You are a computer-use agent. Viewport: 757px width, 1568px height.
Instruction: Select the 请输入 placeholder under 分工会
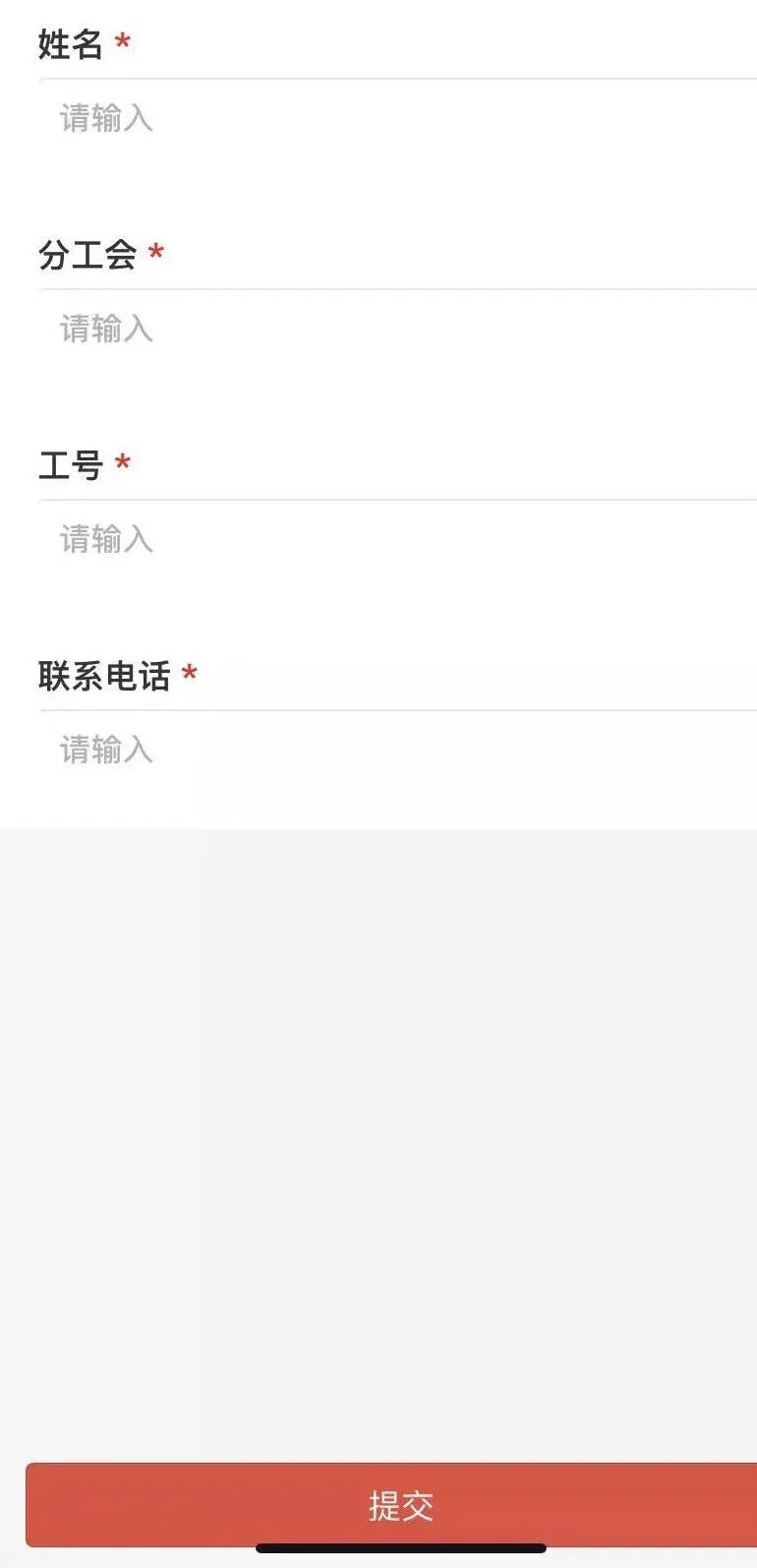tap(104, 330)
